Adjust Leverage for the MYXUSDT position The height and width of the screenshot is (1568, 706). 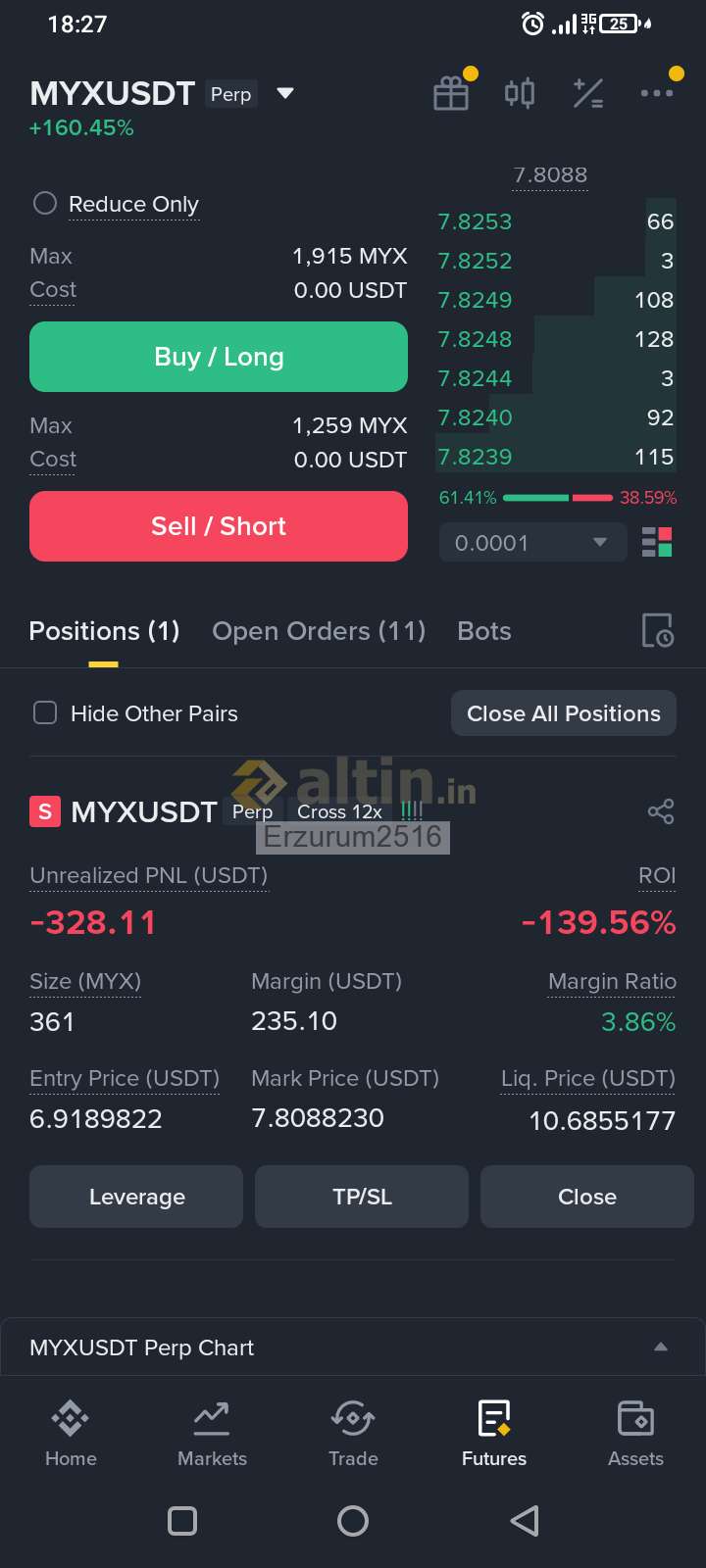tap(136, 1197)
